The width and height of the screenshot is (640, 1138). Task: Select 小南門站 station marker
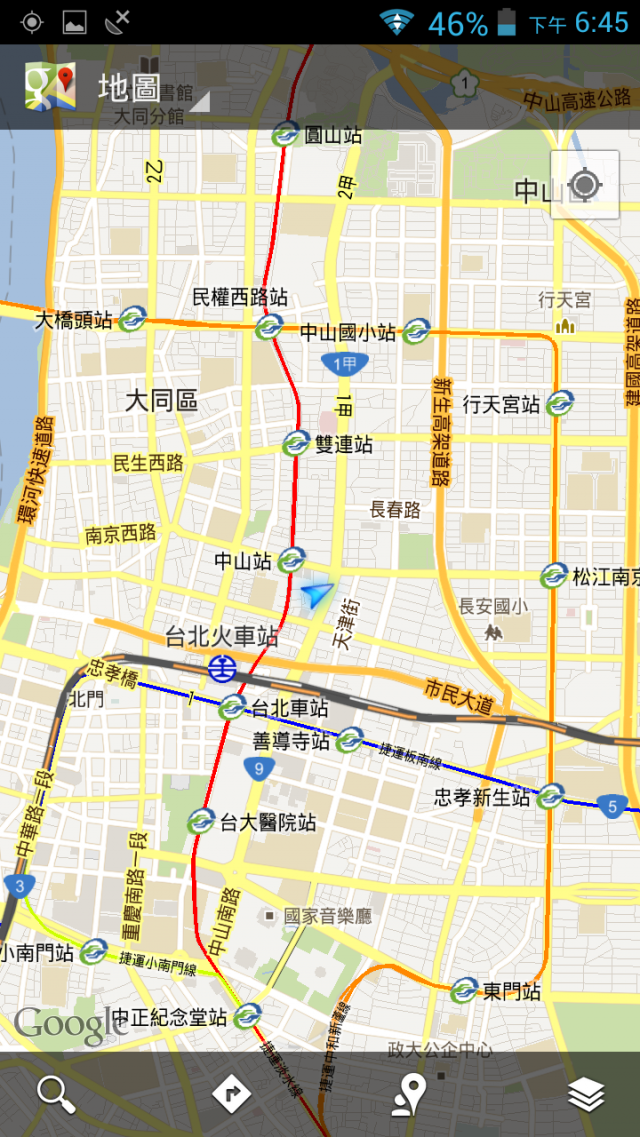coord(94,951)
